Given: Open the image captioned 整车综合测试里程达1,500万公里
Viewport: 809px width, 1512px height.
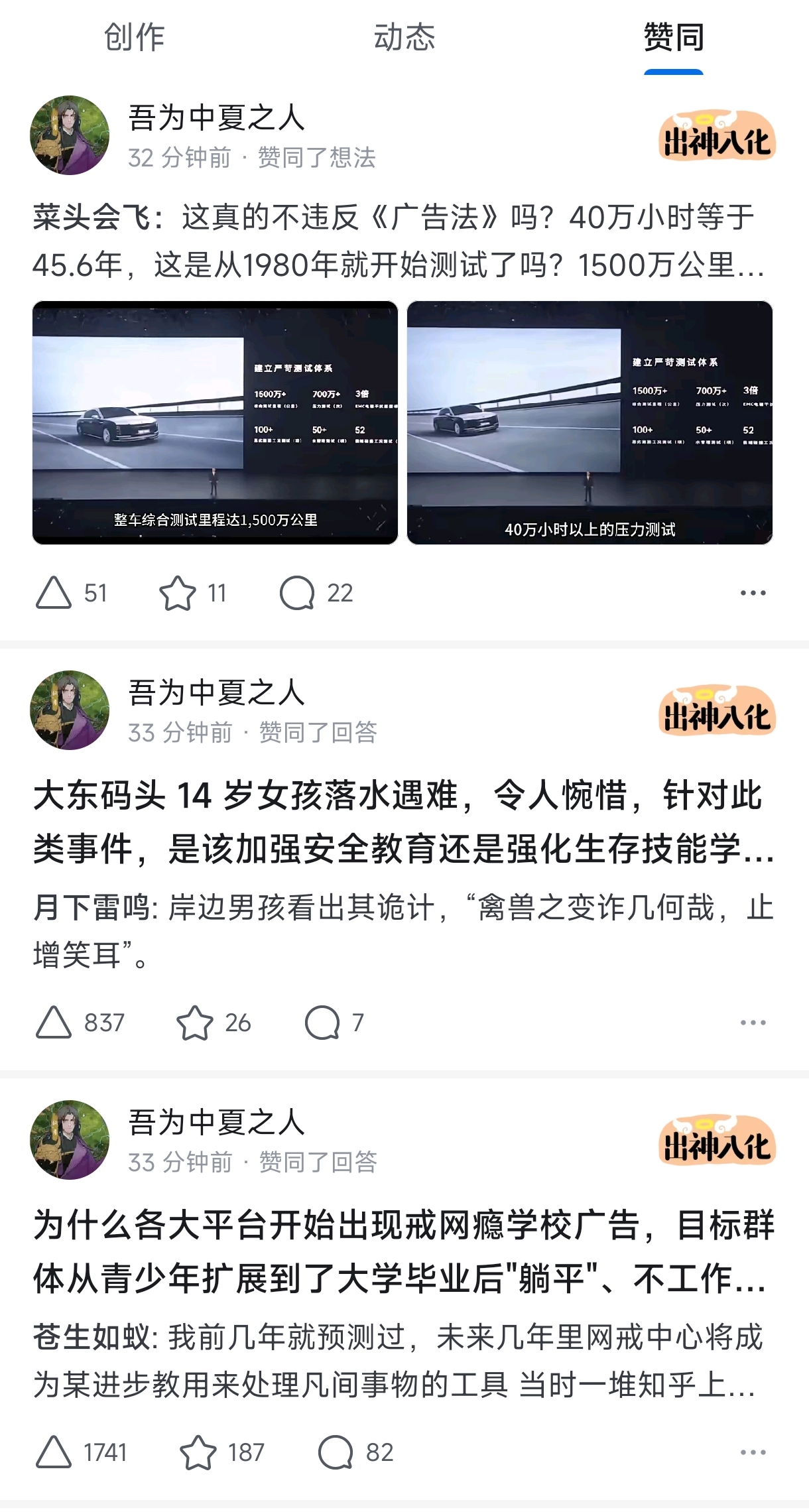Looking at the screenshot, I should 215,422.
